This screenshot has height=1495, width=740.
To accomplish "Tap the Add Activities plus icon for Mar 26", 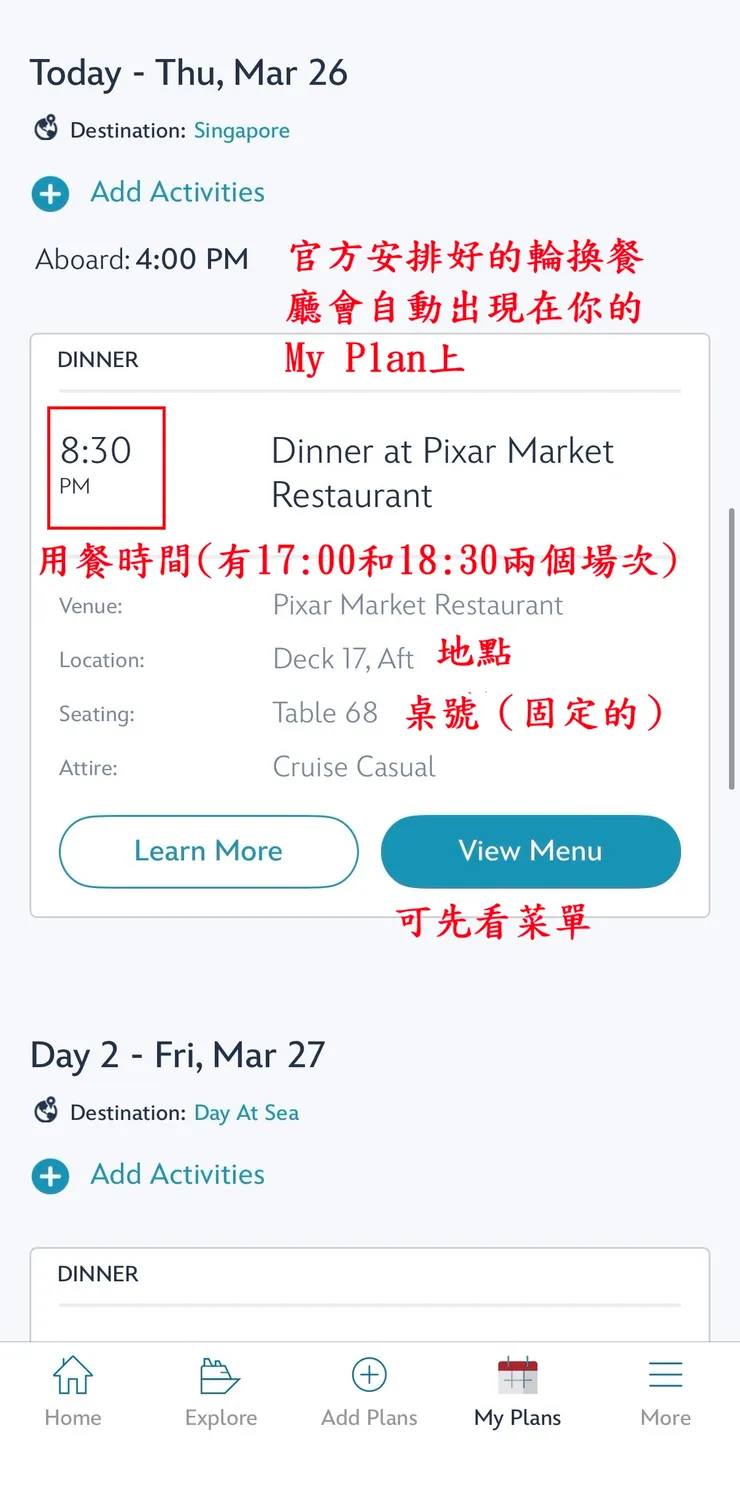I will pos(50,193).
